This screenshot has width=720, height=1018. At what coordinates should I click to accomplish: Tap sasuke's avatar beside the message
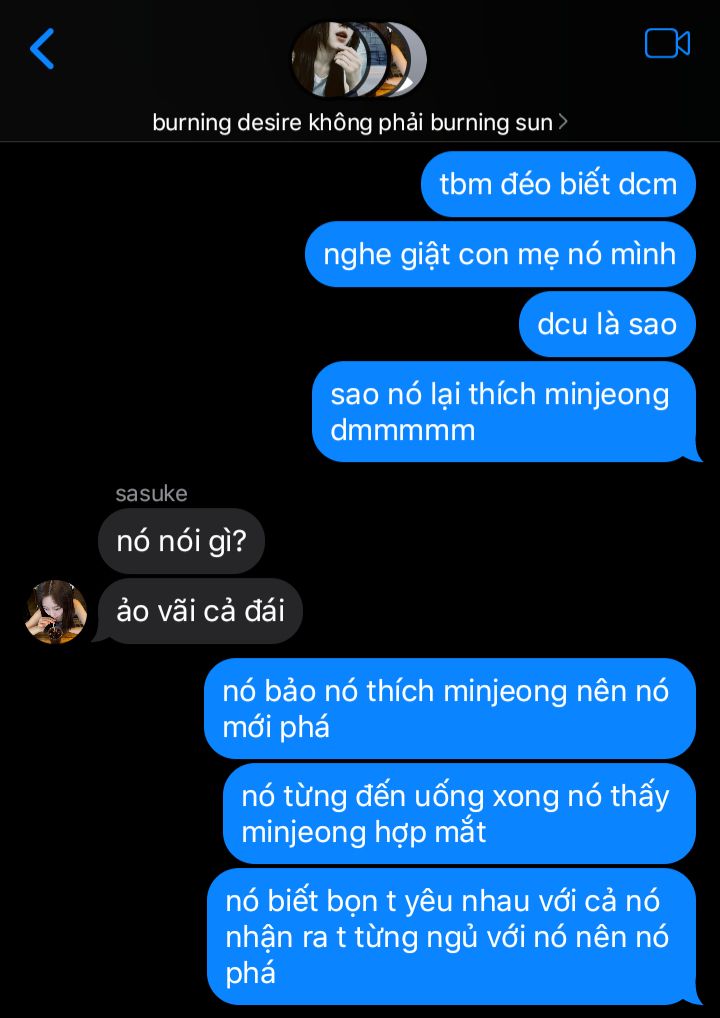tap(56, 611)
